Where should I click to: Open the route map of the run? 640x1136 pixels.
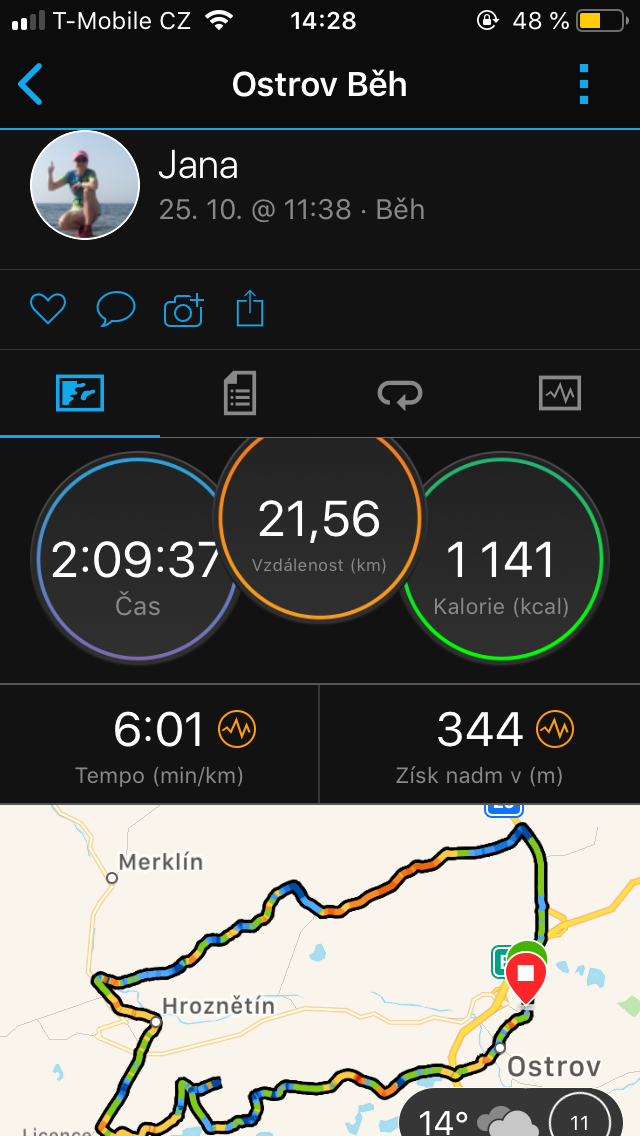[320, 970]
